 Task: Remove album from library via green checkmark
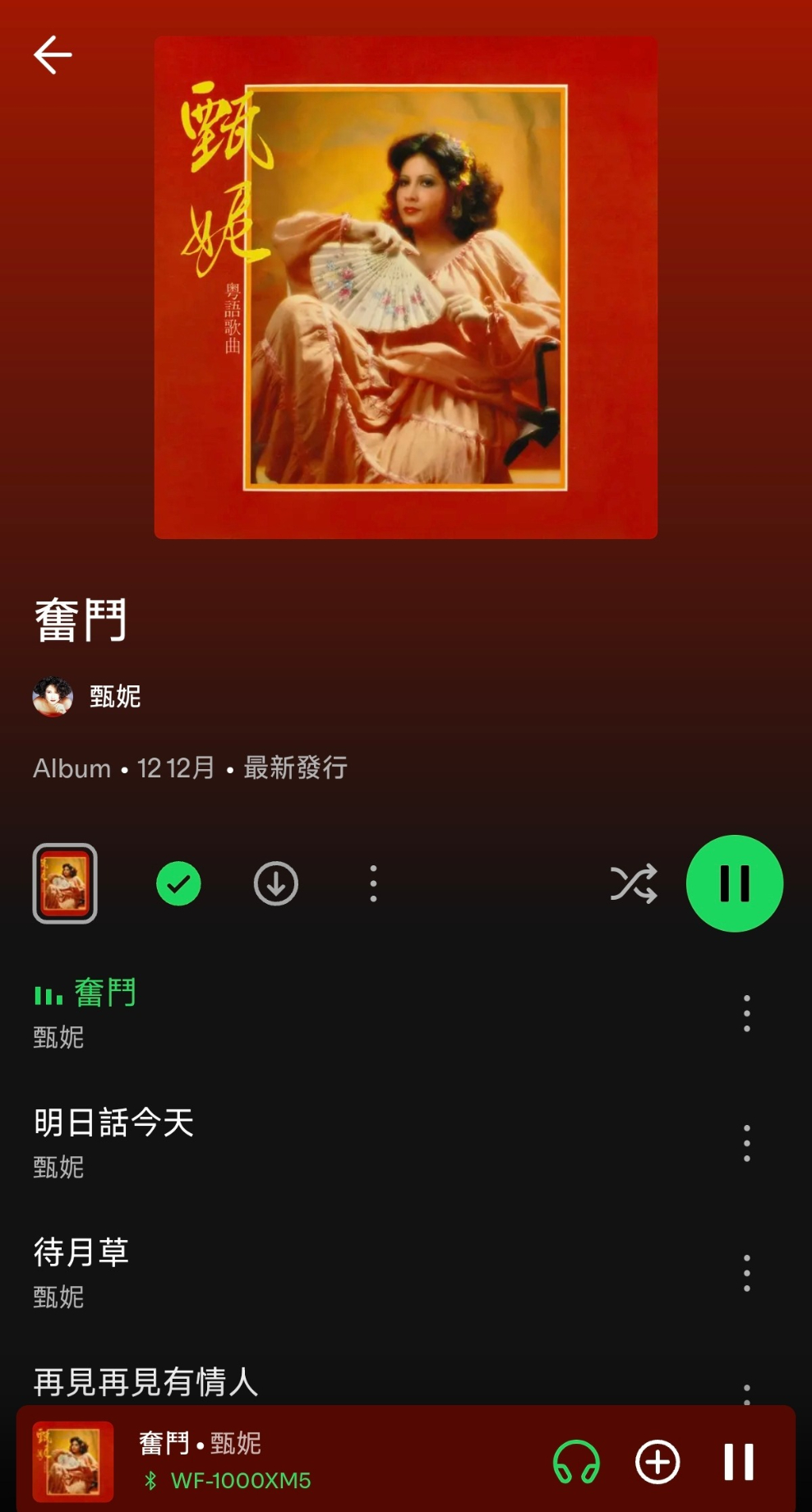(178, 884)
